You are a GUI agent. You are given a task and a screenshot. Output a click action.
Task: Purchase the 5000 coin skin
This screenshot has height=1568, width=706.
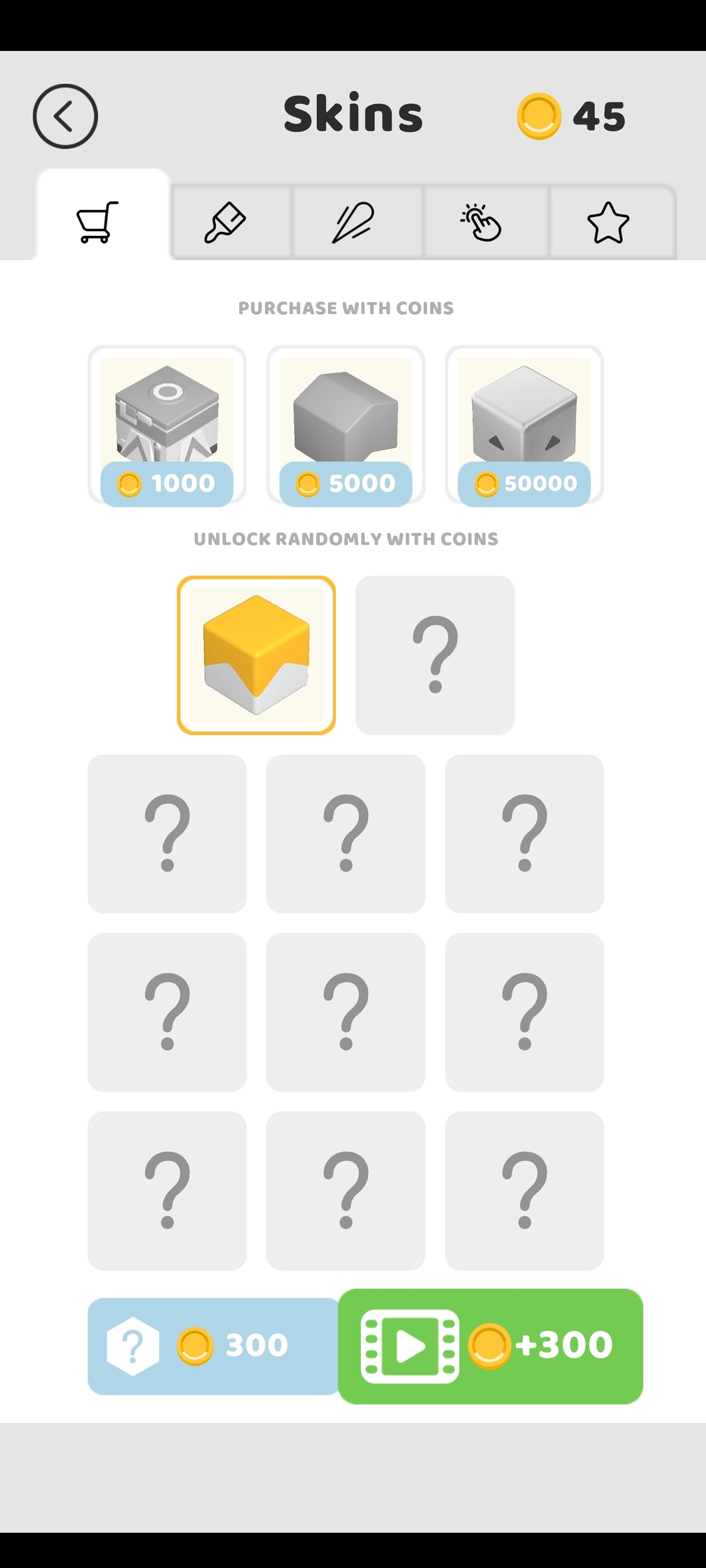coord(346,425)
